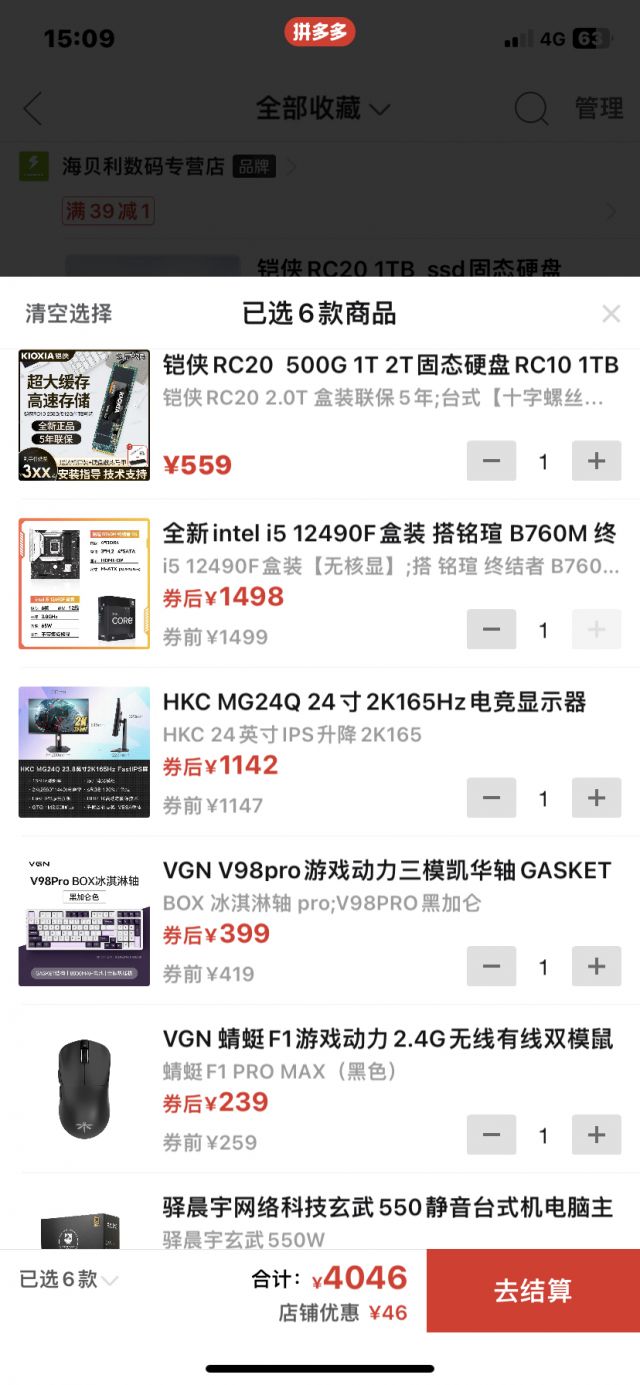
Task: Decrease quantity of HKC MG24Q monitor
Action: [492, 798]
